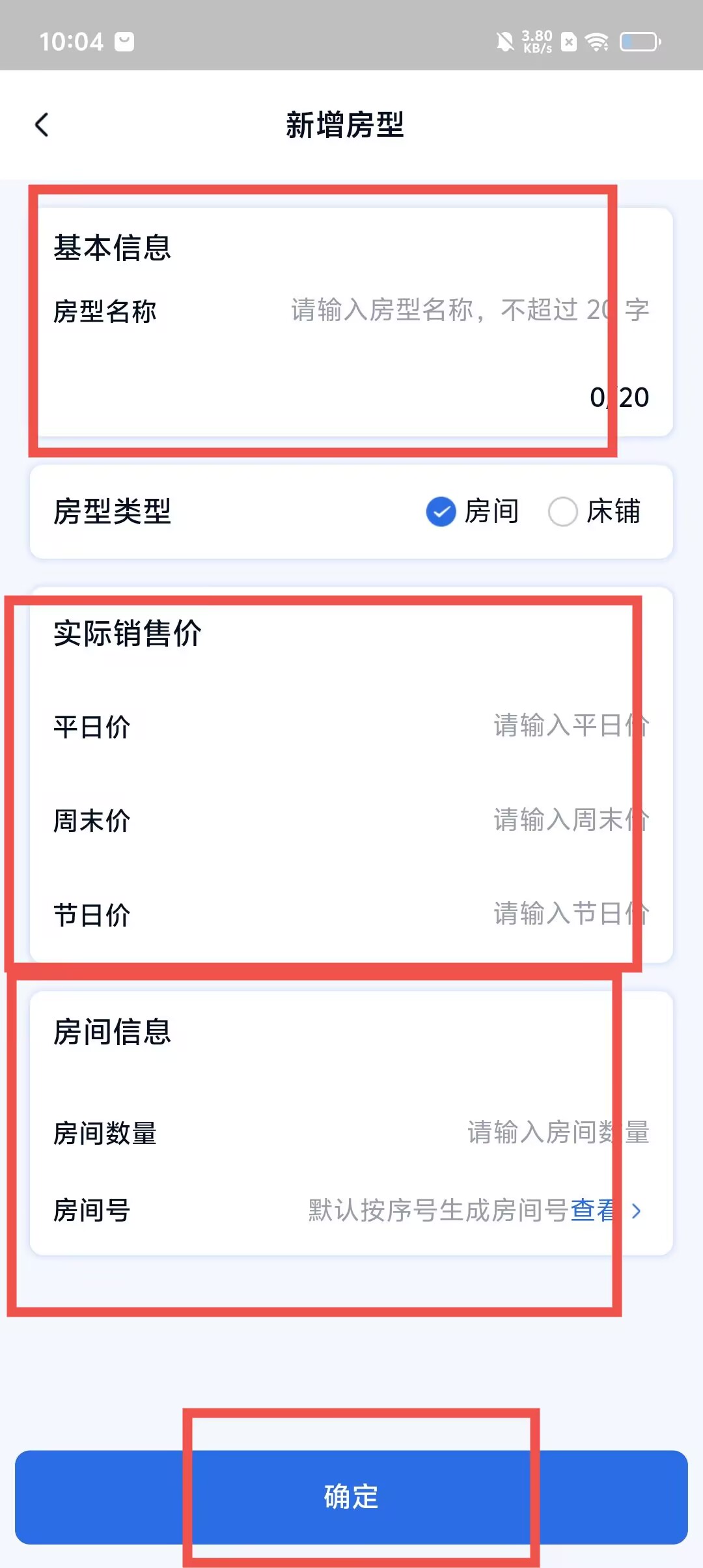Go back from 新增房型 page
703x1568 pixels.
coord(42,125)
